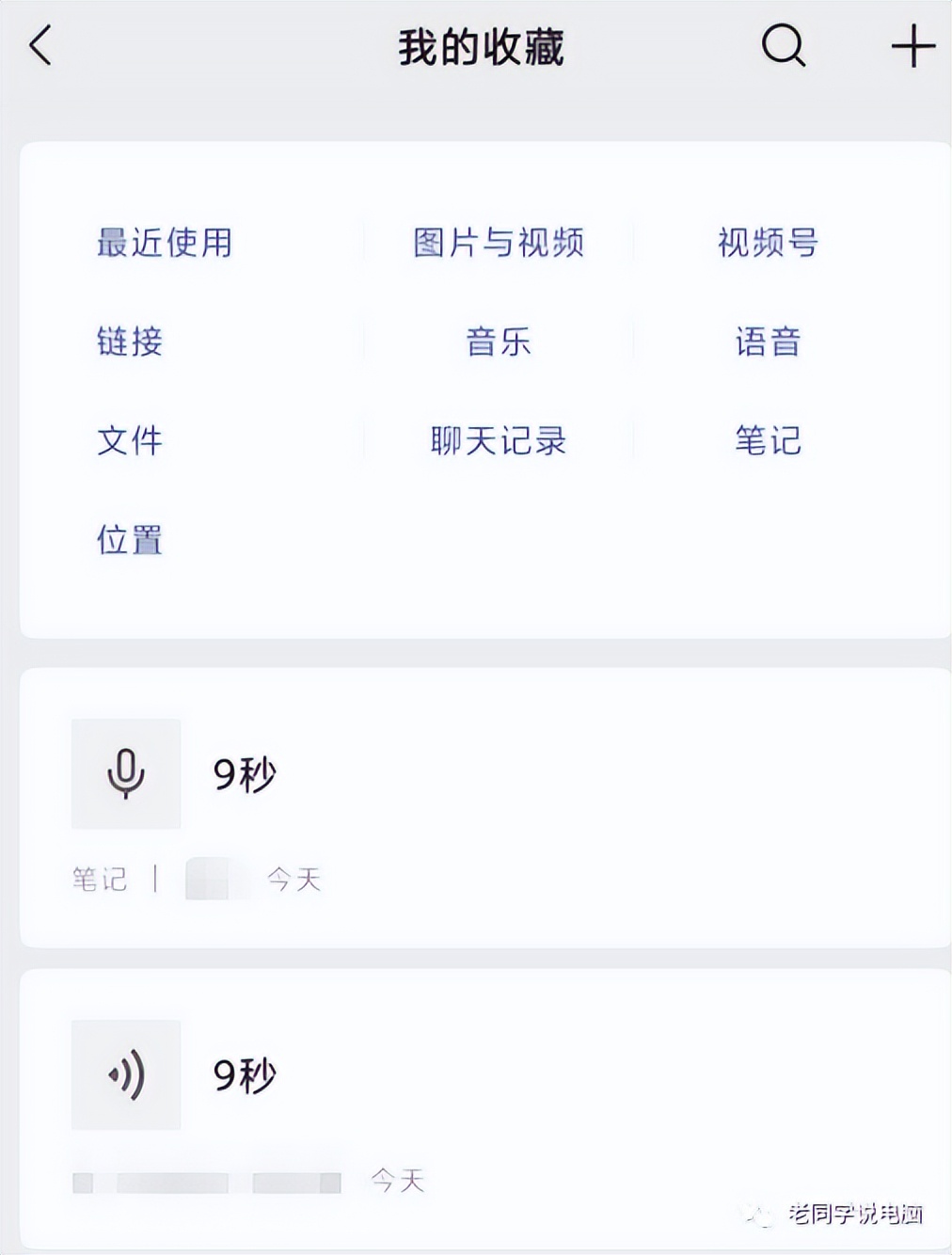Image resolution: width=952 pixels, height=1255 pixels.
Task: Filter favorites by 最近使用
Action: click(x=165, y=244)
